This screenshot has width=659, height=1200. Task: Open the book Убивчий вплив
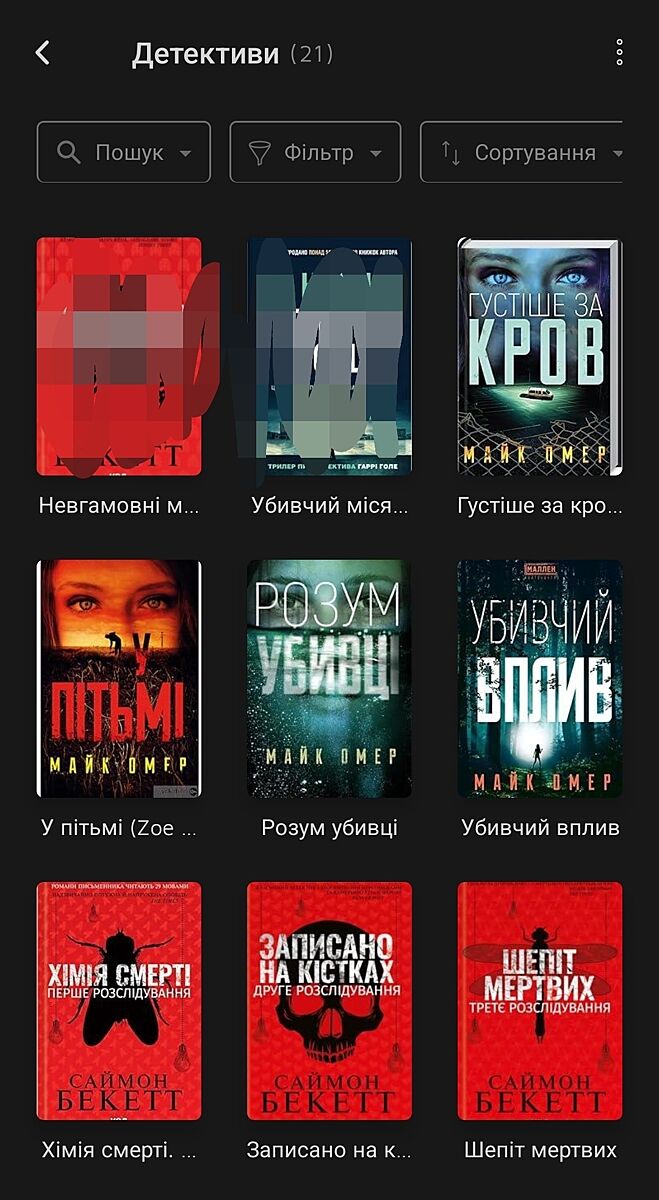pos(540,678)
